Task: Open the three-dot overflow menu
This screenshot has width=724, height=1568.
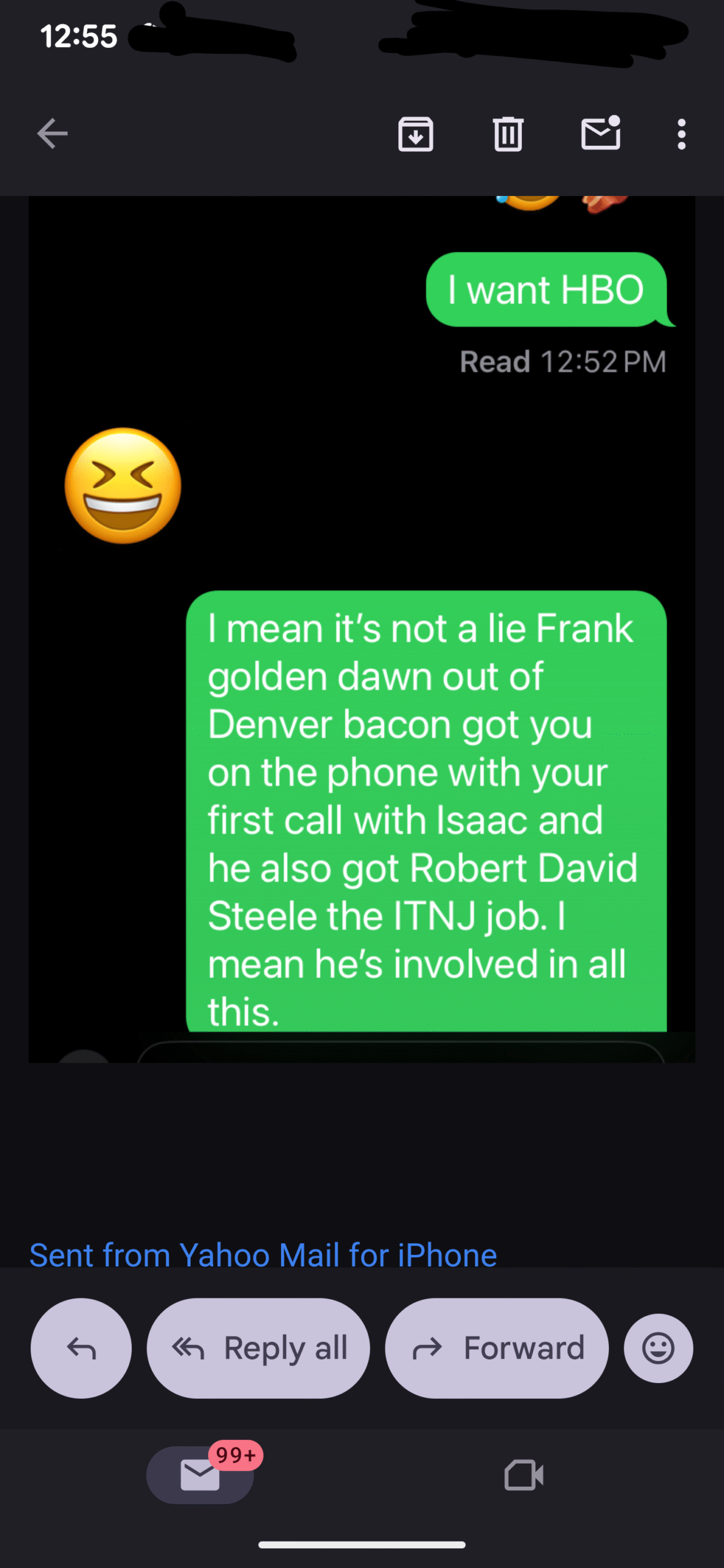Action: coord(681,134)
